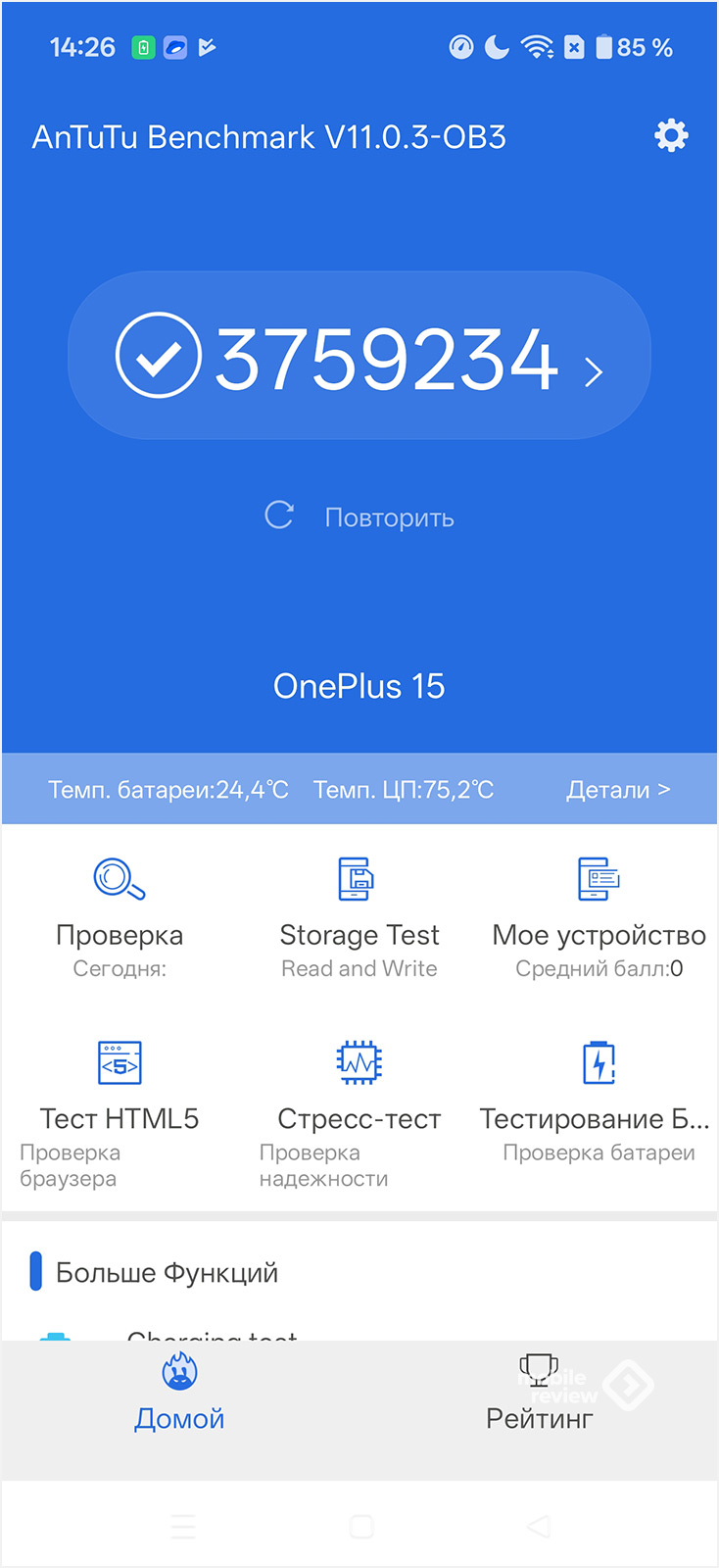This screenshot has height=1568, width=719.
Task: Open temperature Детали link
Action: [617, 790]
